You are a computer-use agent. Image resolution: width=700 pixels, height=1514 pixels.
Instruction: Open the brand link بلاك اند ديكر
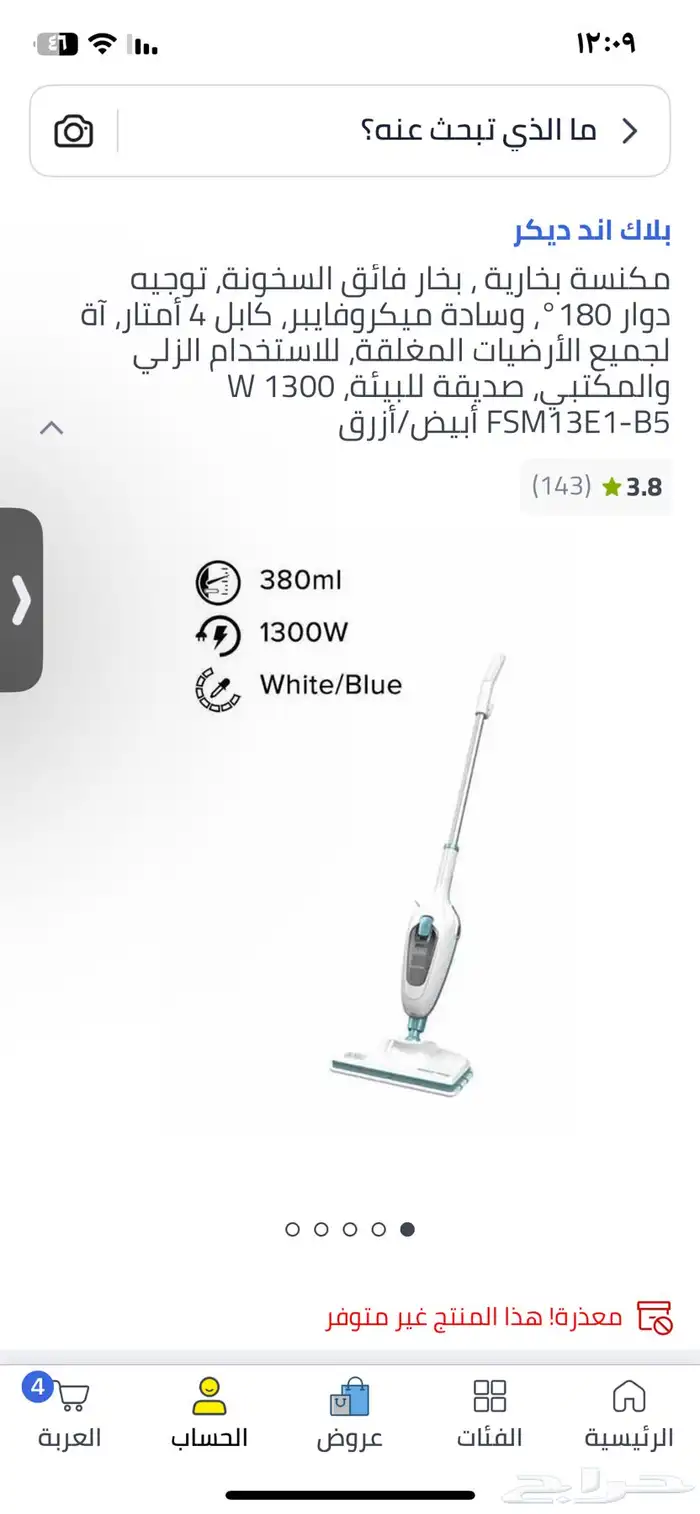(592, 232)
